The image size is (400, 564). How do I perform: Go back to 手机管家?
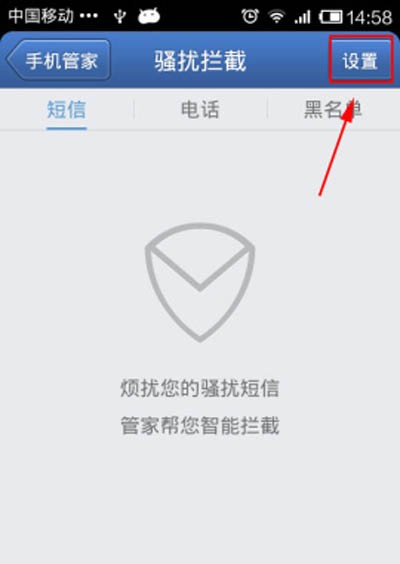pos(58,60)
